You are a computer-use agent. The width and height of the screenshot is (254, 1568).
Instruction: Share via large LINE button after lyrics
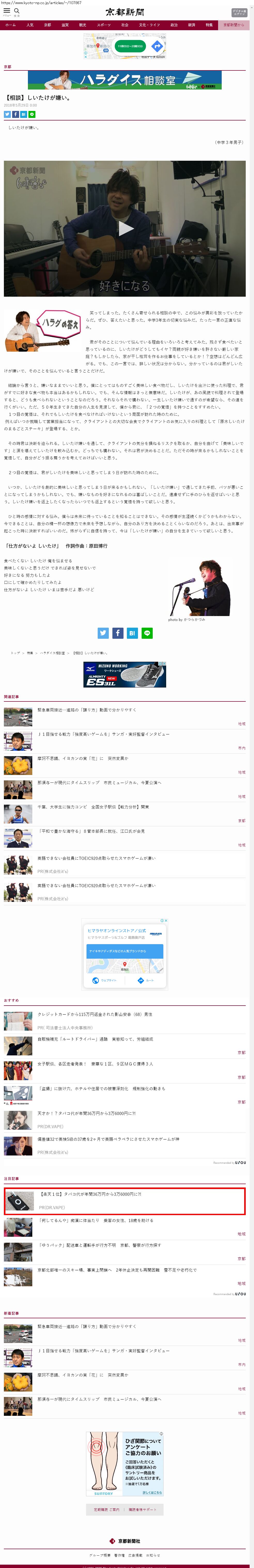(x=146, y=633)
